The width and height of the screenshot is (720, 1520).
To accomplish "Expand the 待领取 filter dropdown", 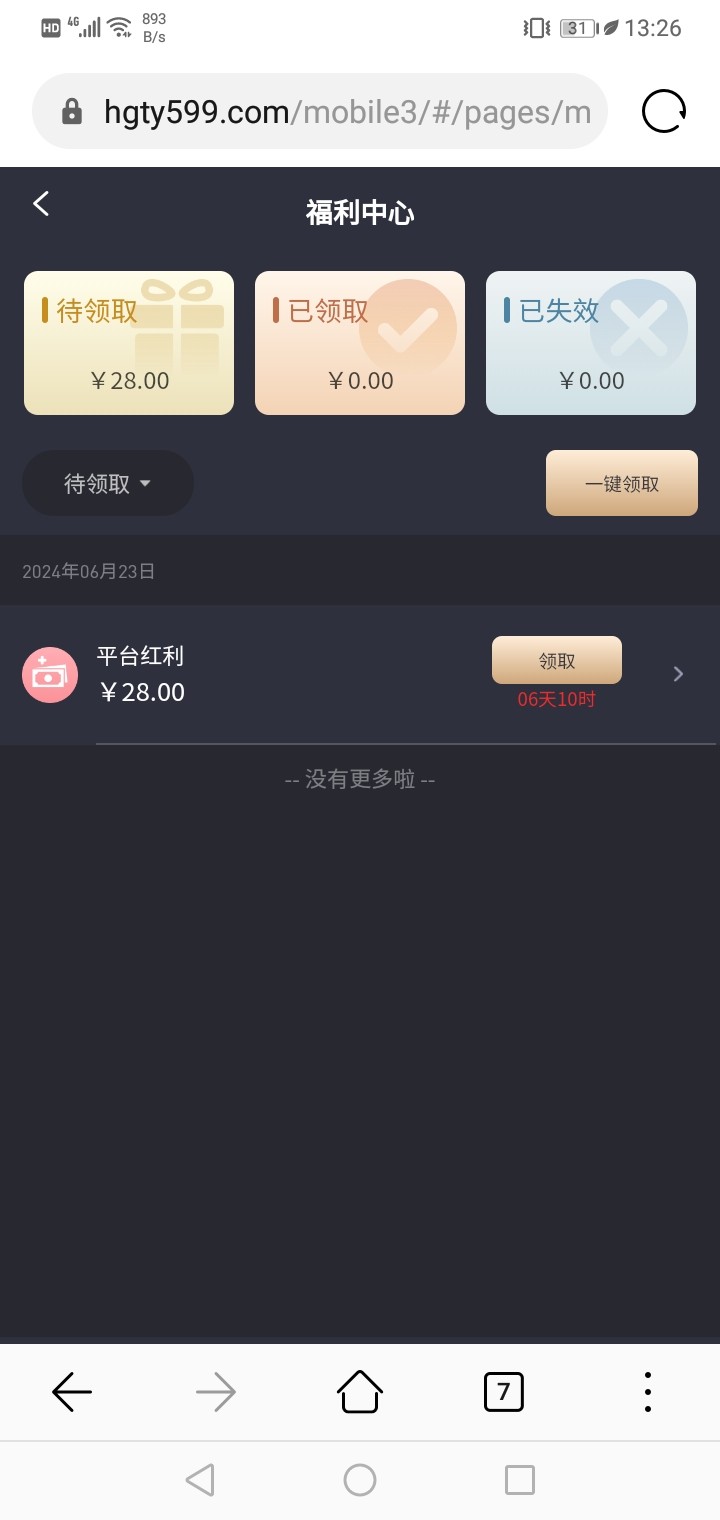I will tap(108, 483).
